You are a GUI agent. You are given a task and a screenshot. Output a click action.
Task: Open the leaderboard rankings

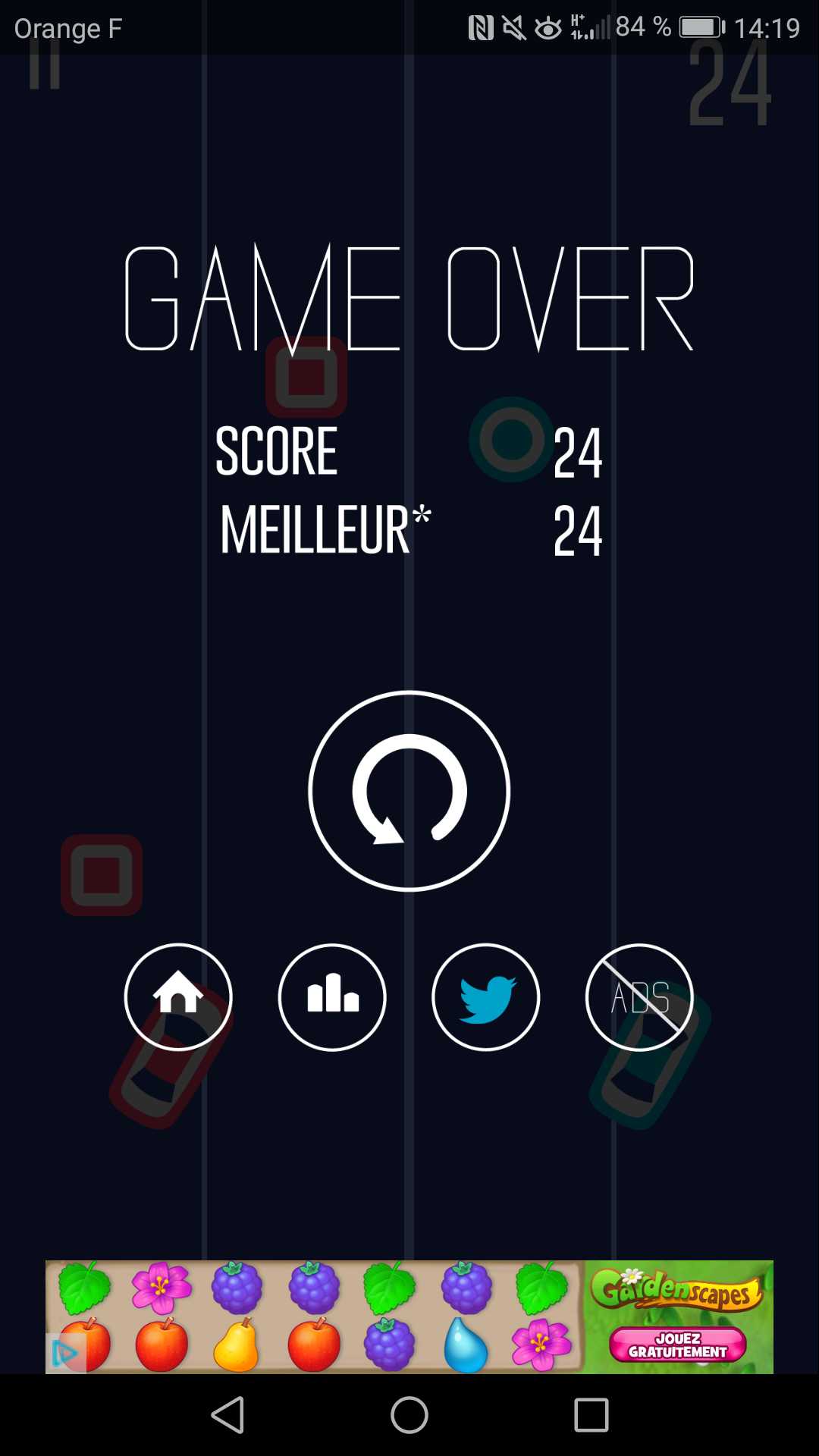click(332, 997)
